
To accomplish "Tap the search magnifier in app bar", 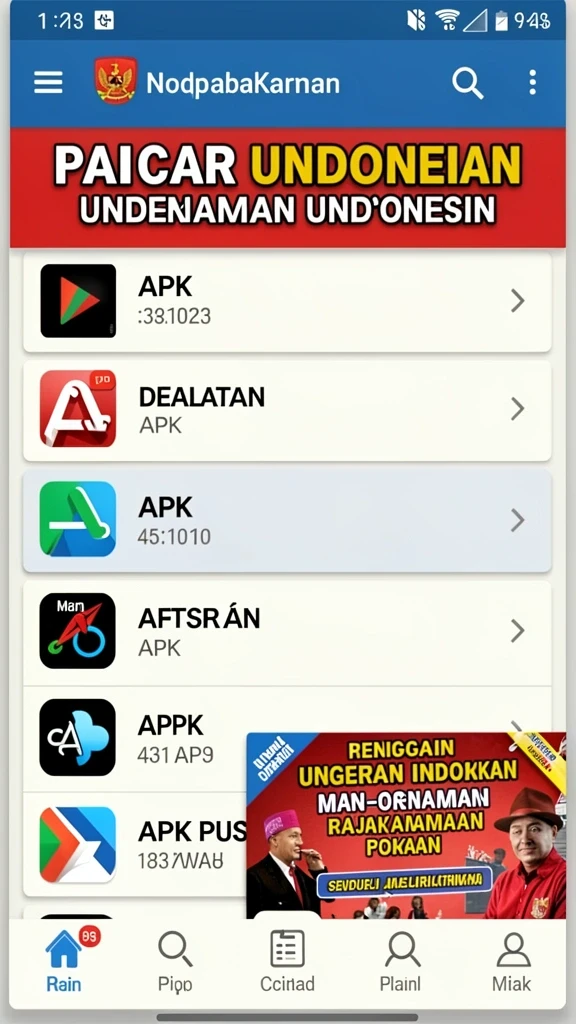I will click(x=468, y=83).
